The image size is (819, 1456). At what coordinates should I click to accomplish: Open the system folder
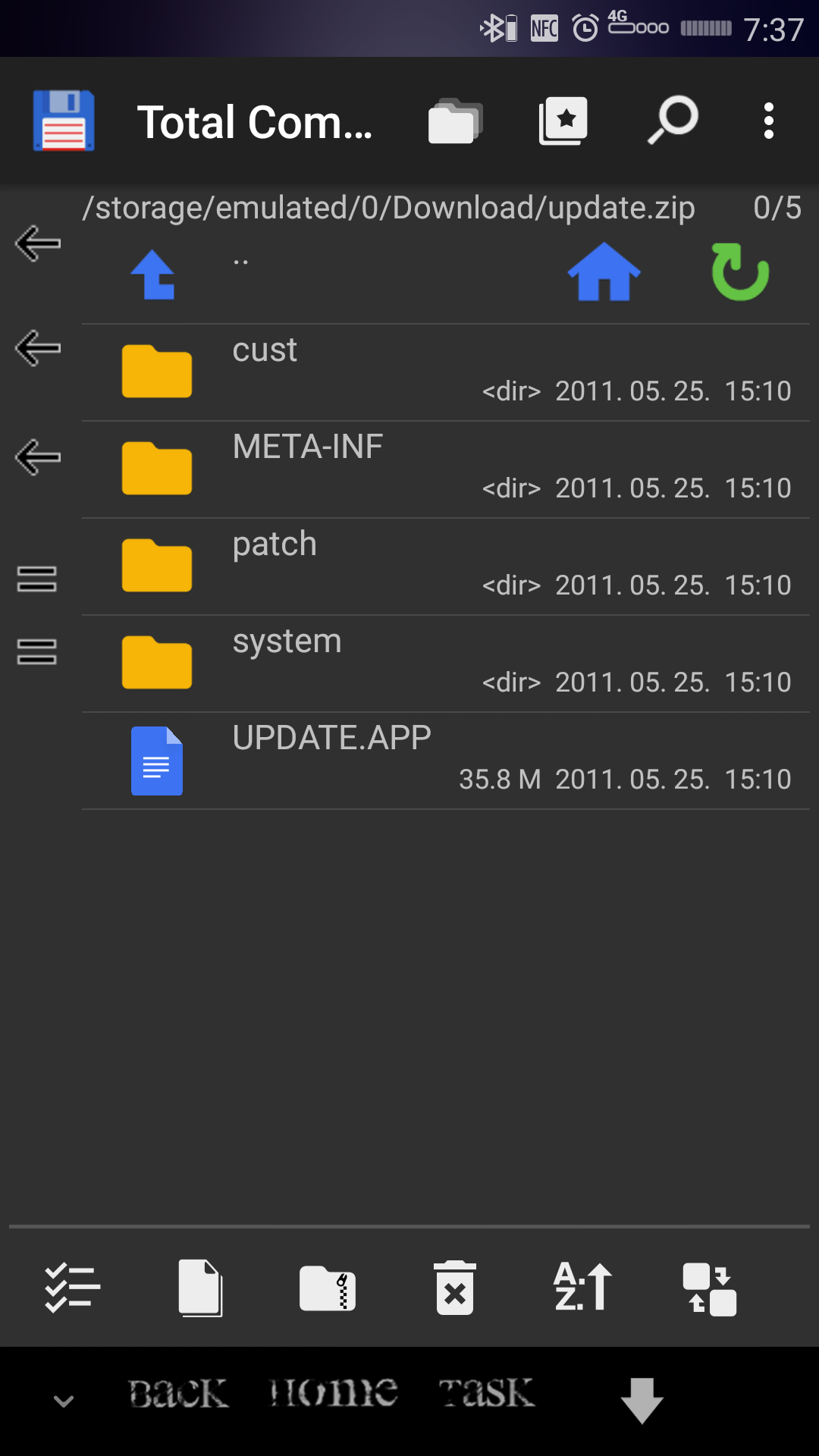pos(445,664)
